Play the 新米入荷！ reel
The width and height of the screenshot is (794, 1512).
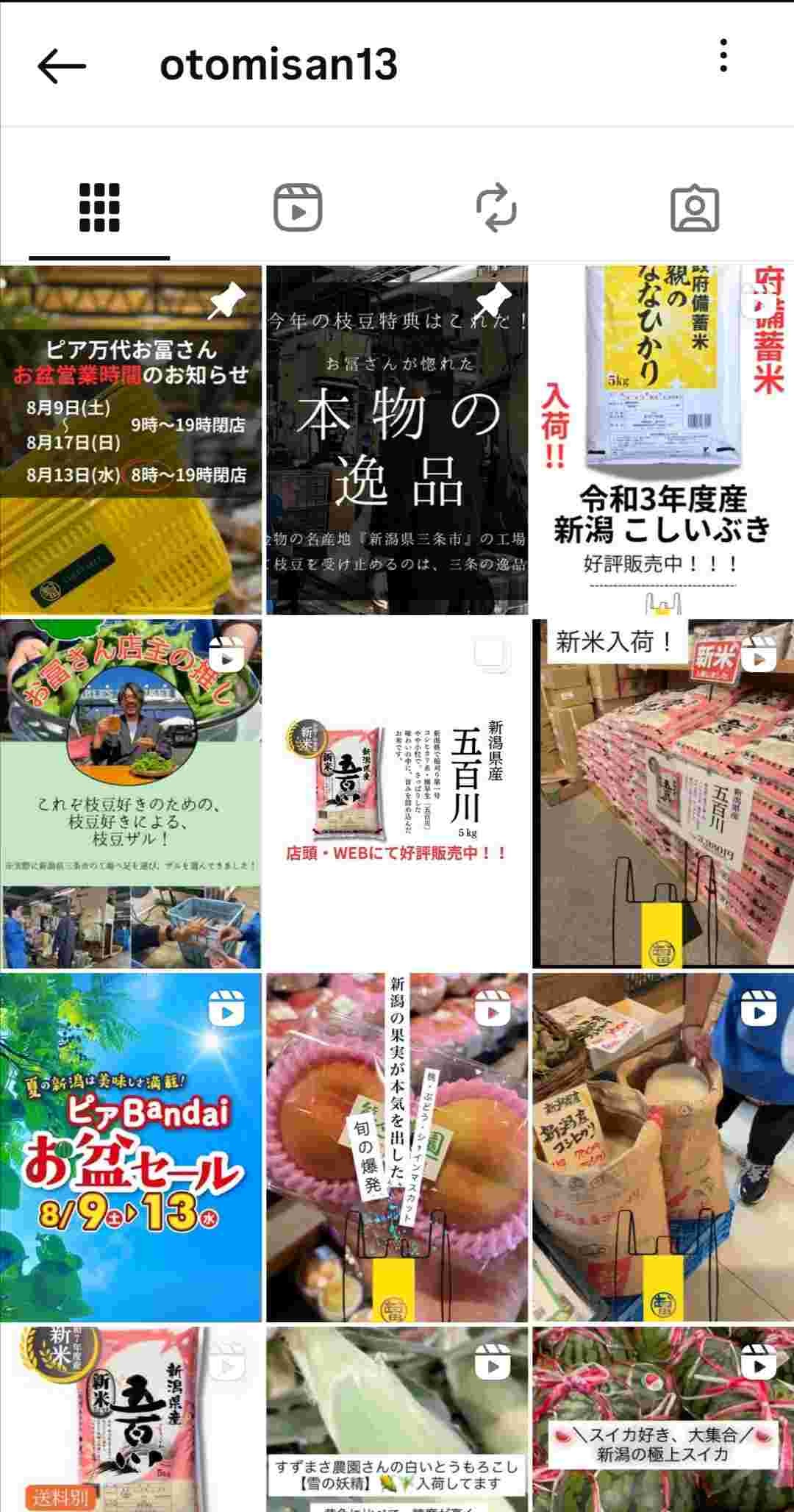point(663,794)
